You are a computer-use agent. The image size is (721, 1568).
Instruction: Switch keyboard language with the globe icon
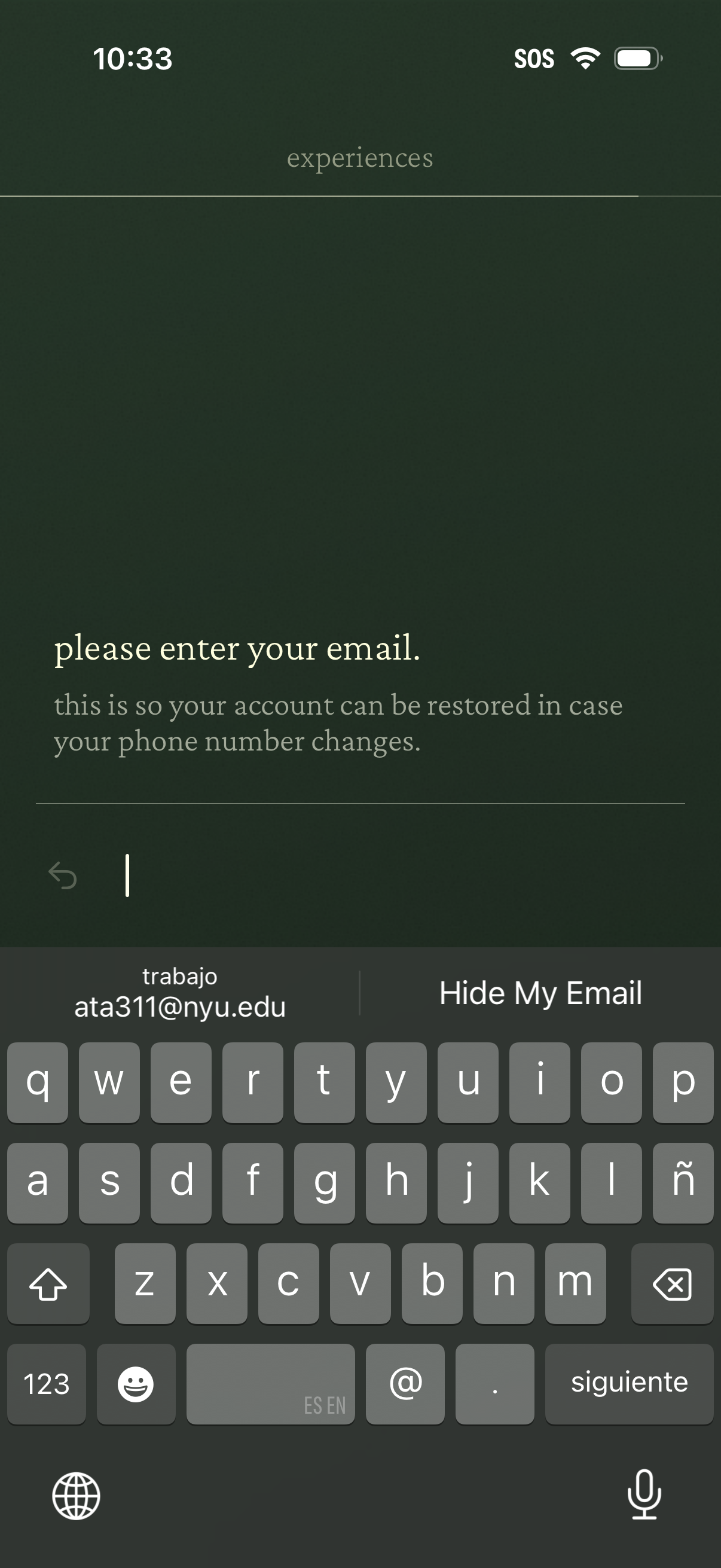[76, 1496]
